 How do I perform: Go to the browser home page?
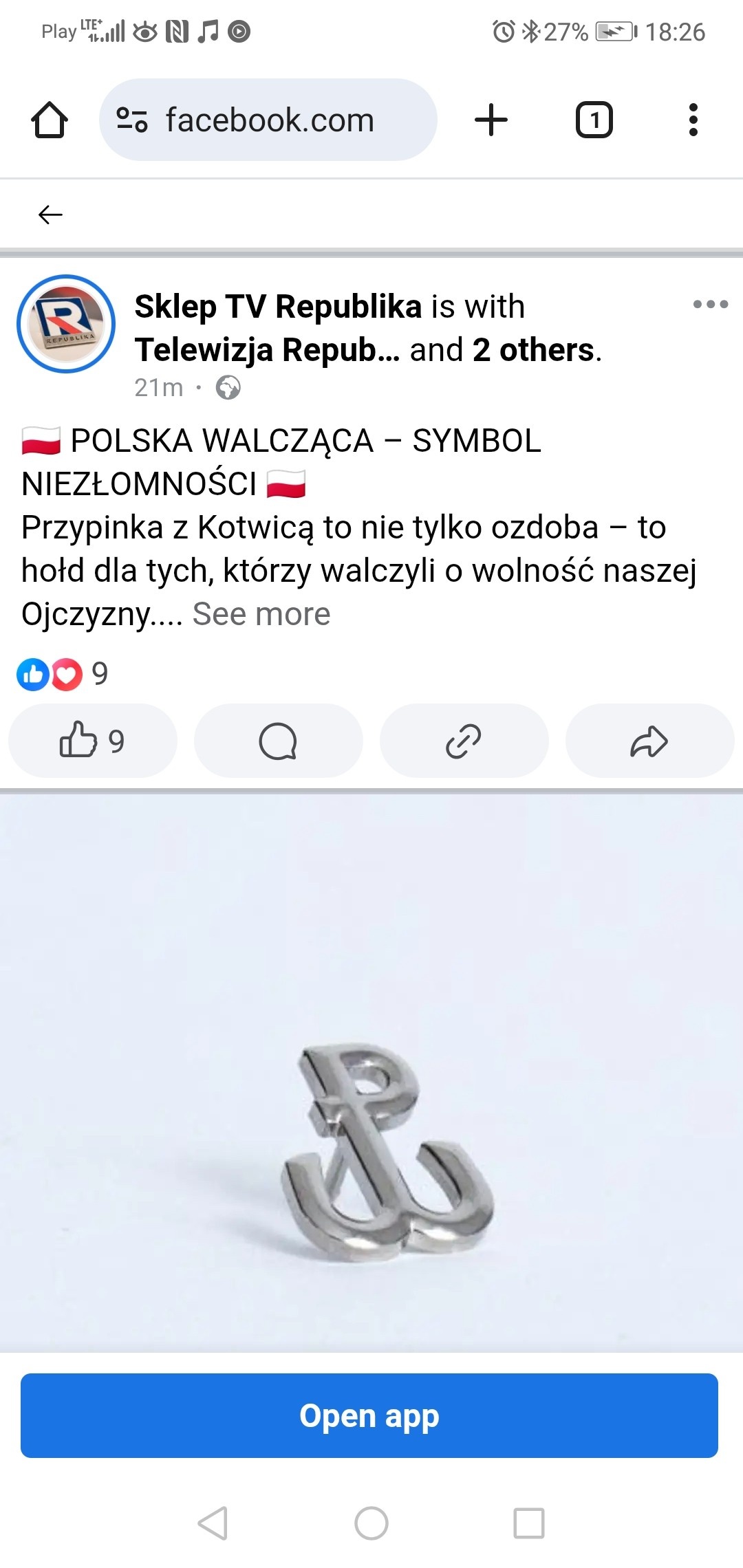[x=50, y=120]
